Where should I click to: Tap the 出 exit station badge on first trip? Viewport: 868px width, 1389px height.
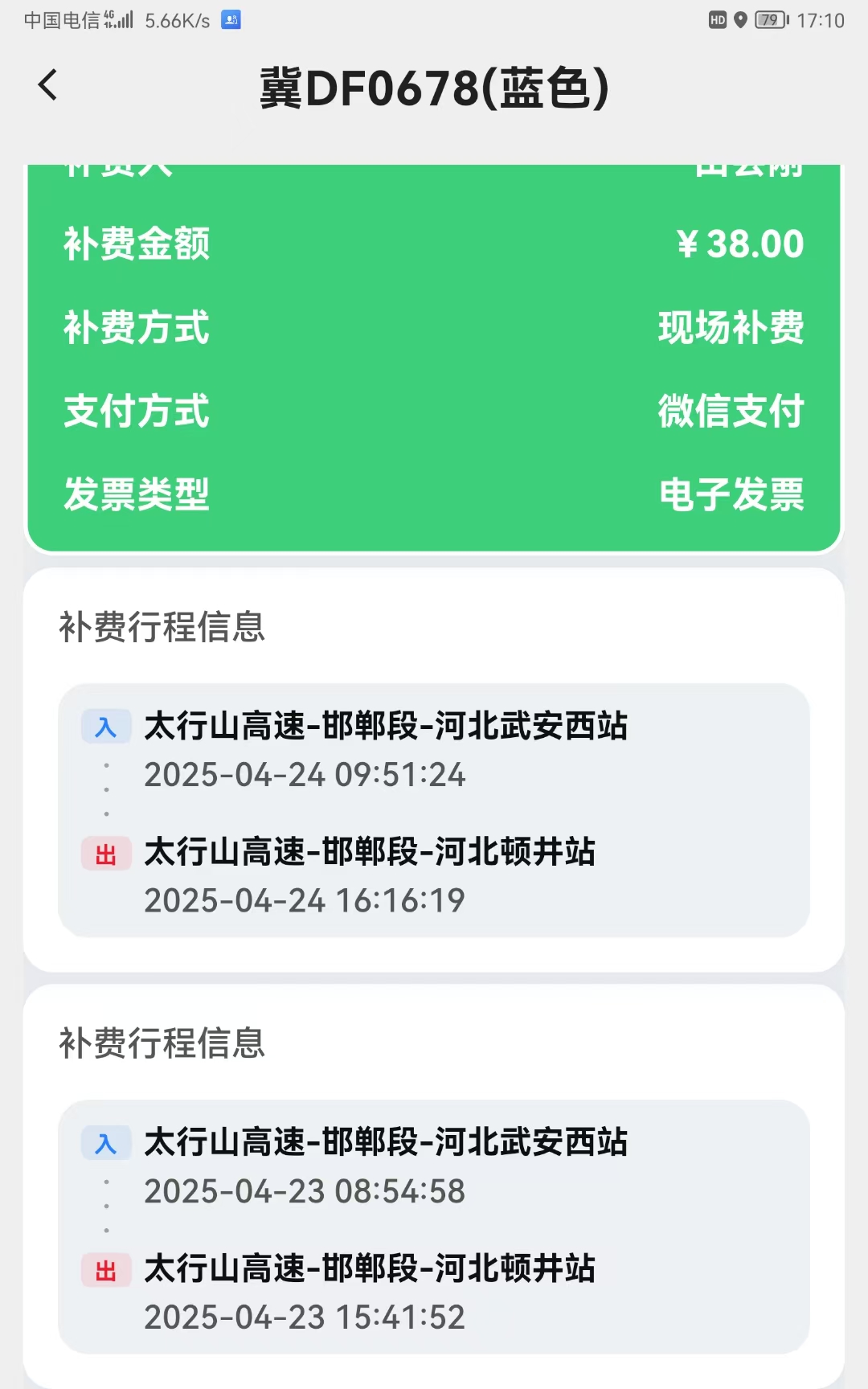click(106, 854)
